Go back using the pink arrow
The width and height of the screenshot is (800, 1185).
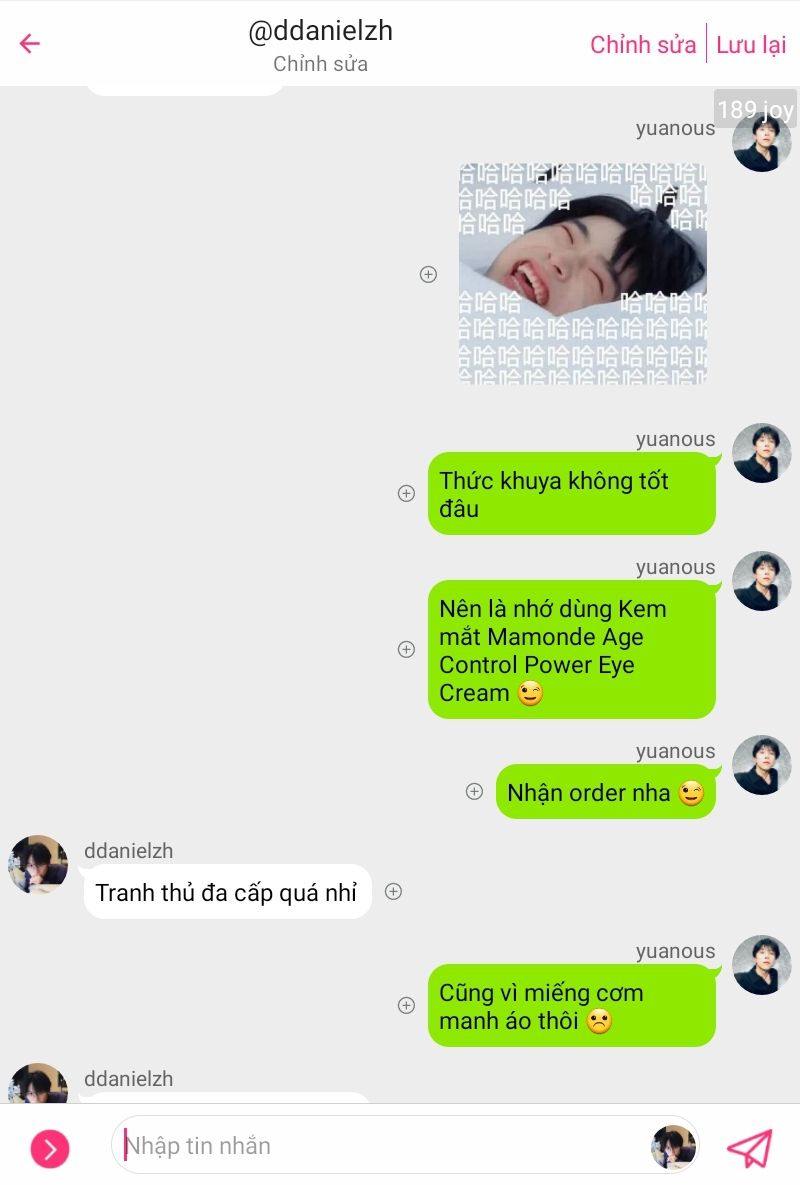(30, 43)
